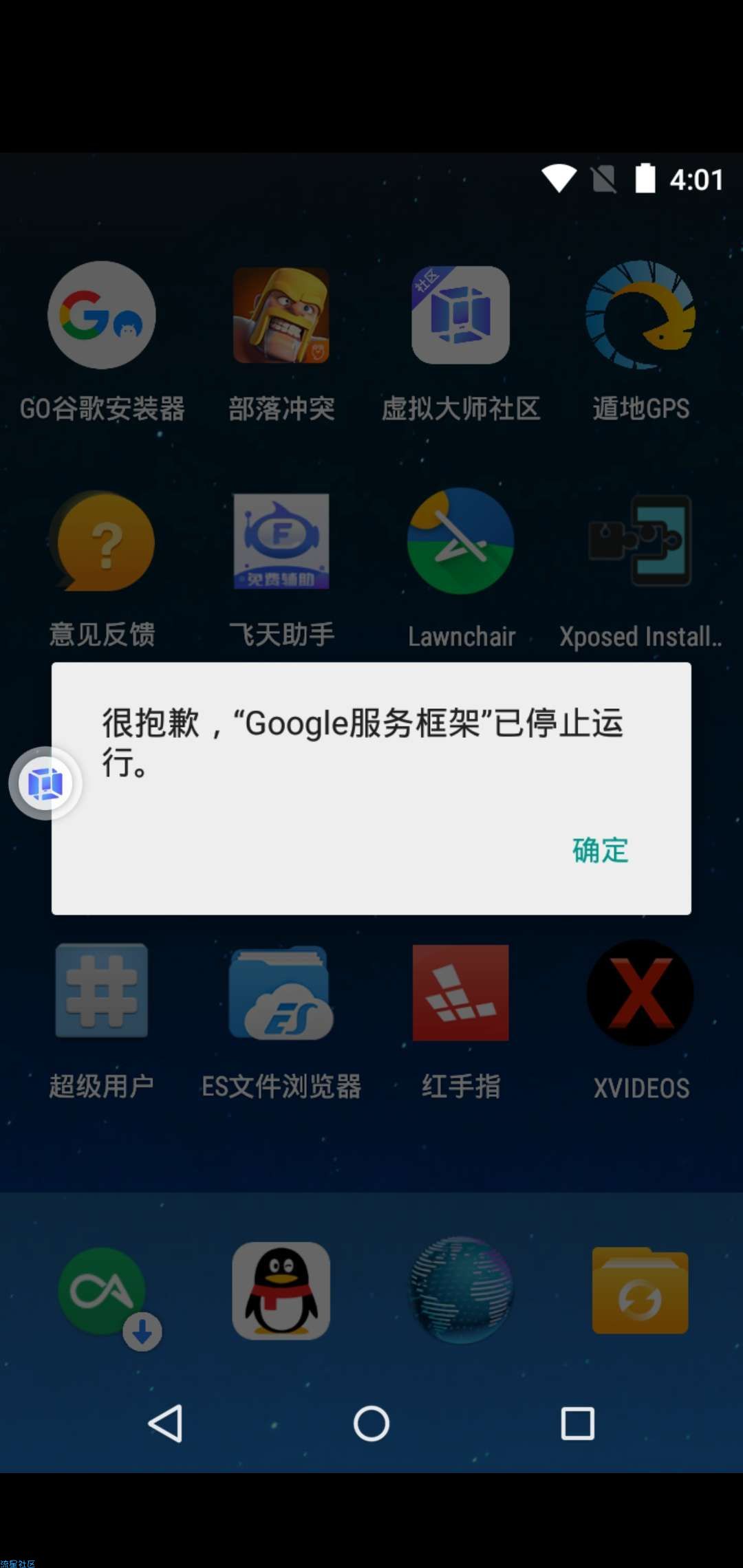Viewport: 743px width, 1568px height.
Task: Launch 飞天助手 app
Action: (x=281, y=542)
